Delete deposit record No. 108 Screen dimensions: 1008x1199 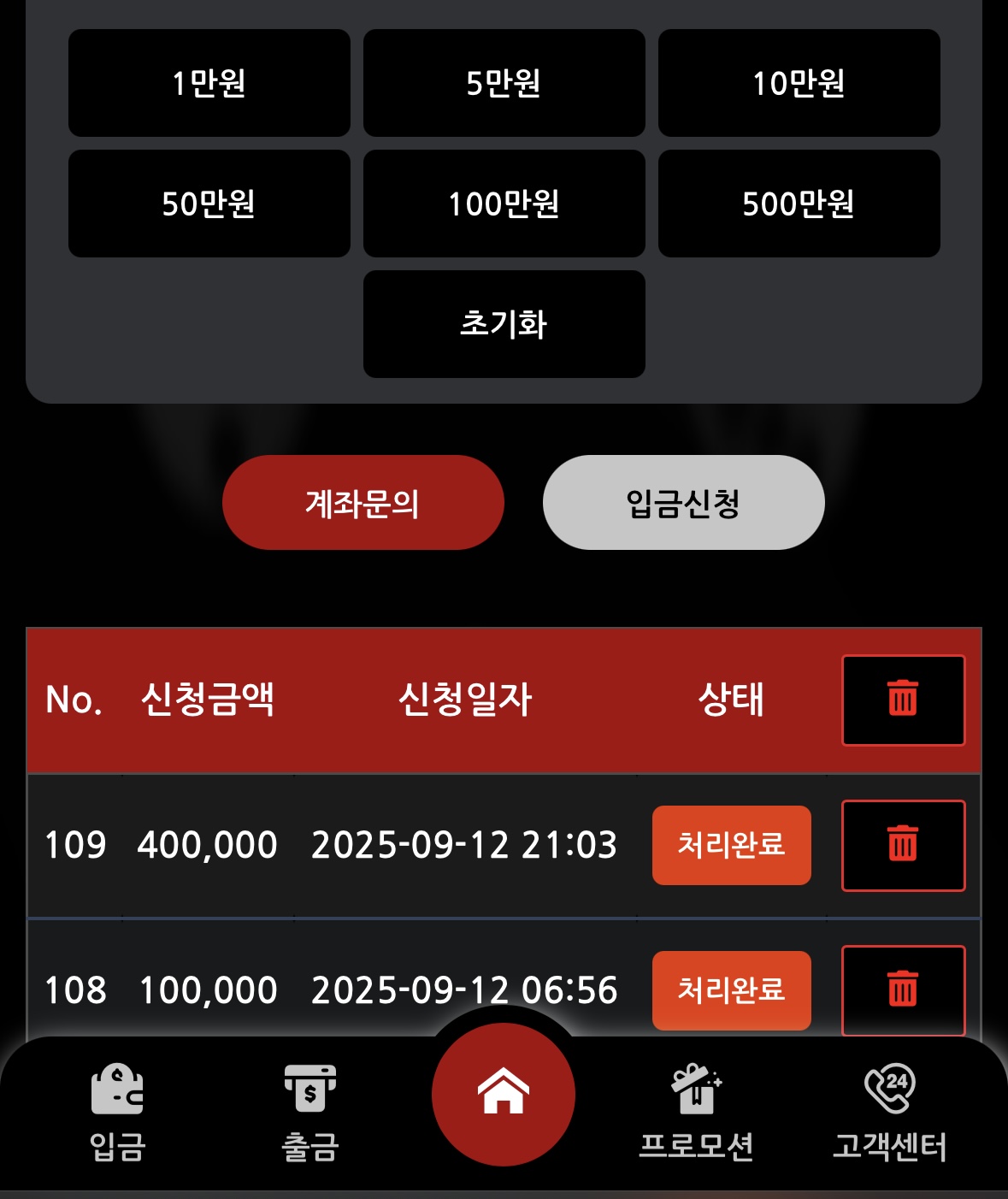coord(903,990)
